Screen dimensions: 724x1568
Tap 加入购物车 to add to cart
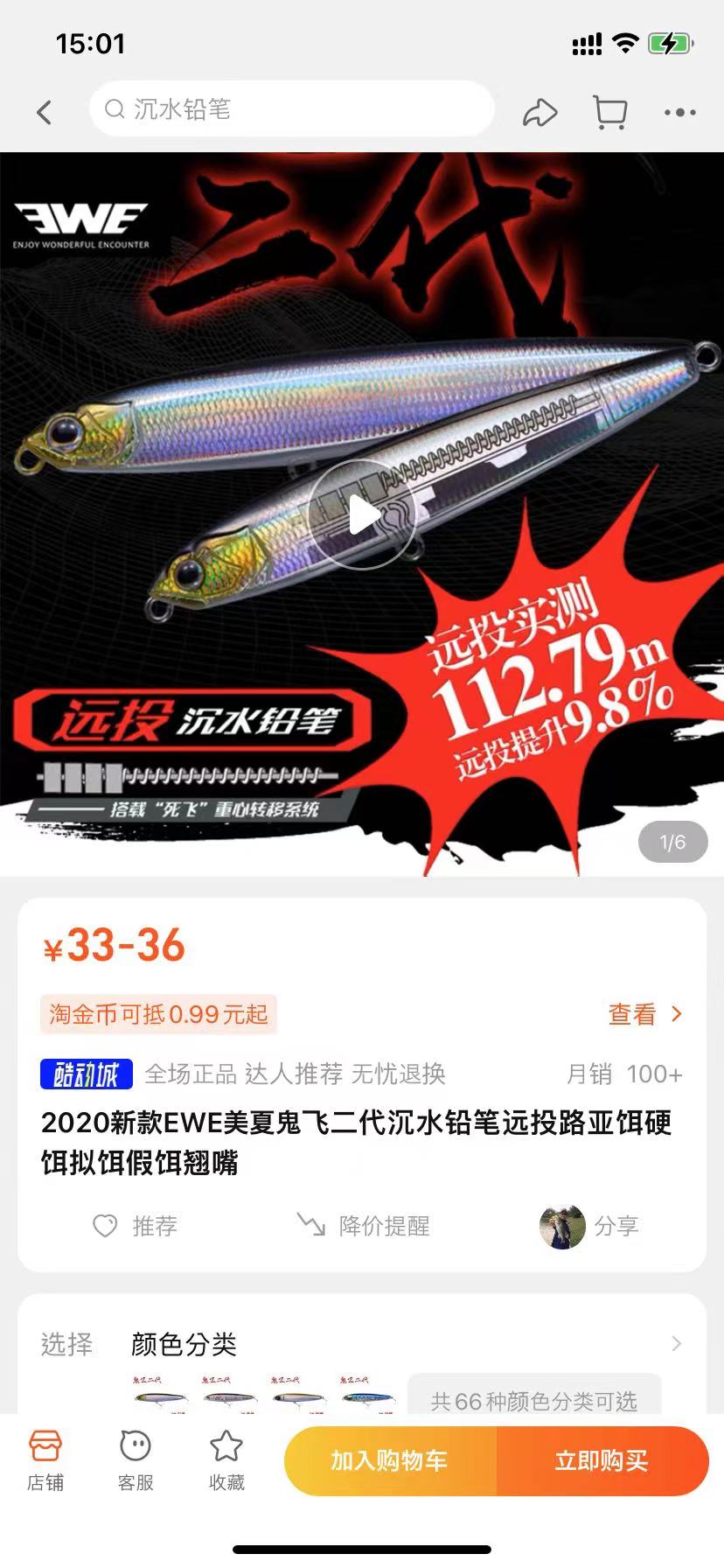pyautogui.click(x=390, y=1460)
